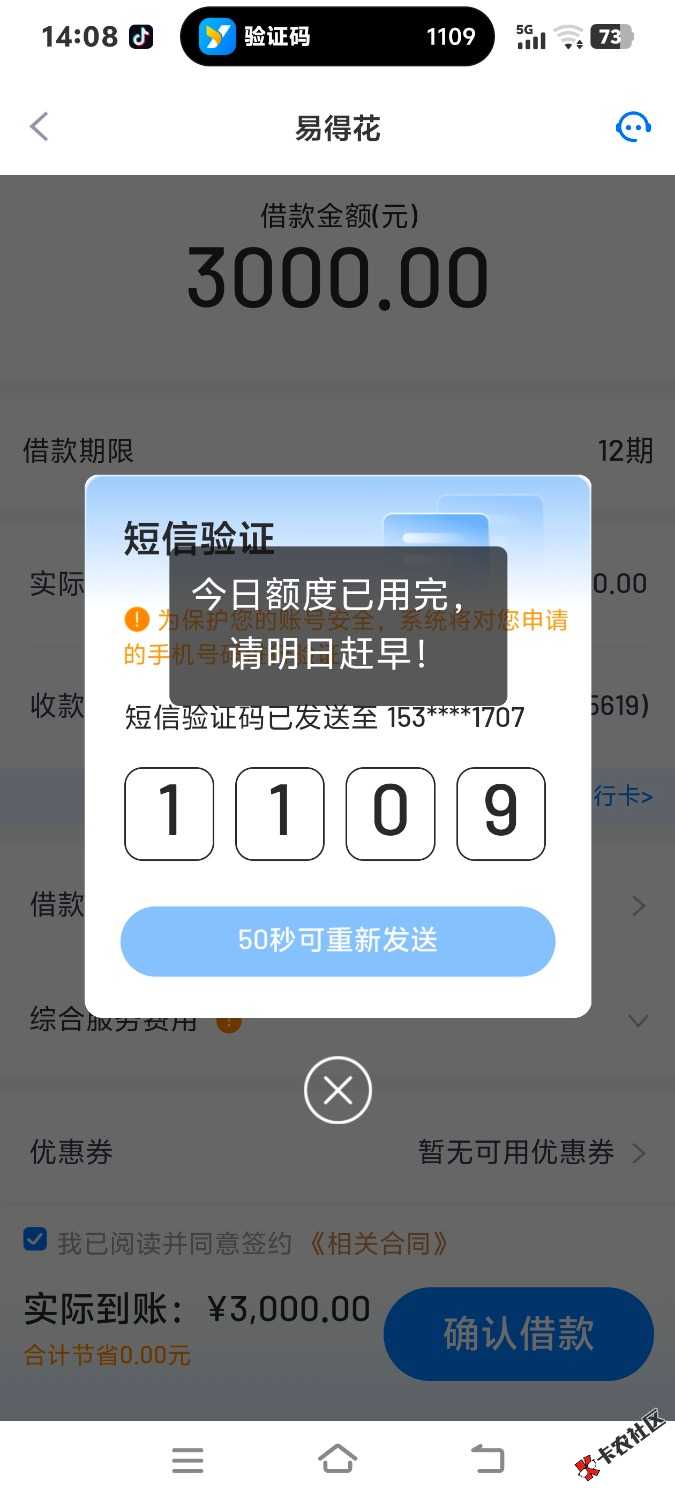The width and height of the screenshot is (675, 1500).
Task: Go back using the header arrow
Action: [39, 127]
